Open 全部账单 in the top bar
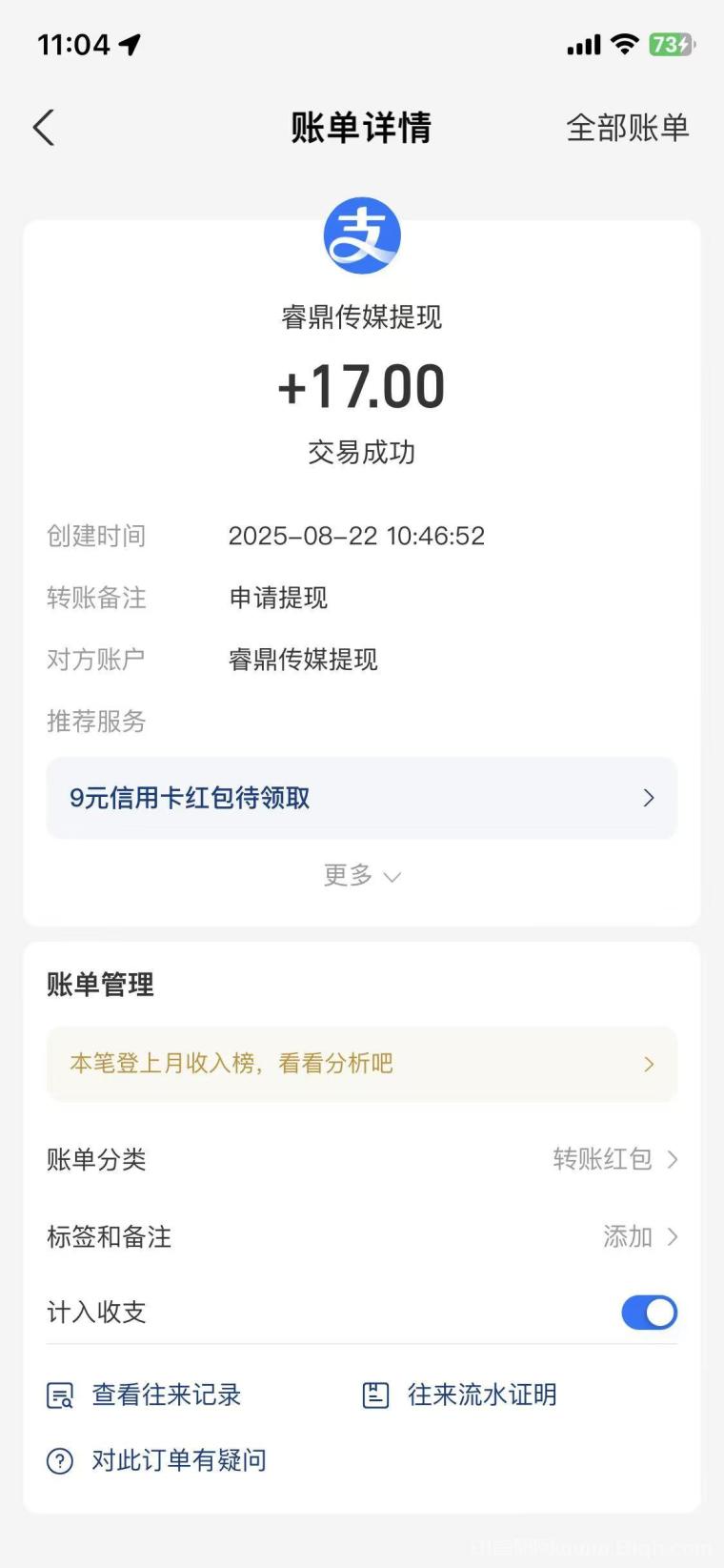The height and width of the screenshot is (1568, 724). point(627,128)
